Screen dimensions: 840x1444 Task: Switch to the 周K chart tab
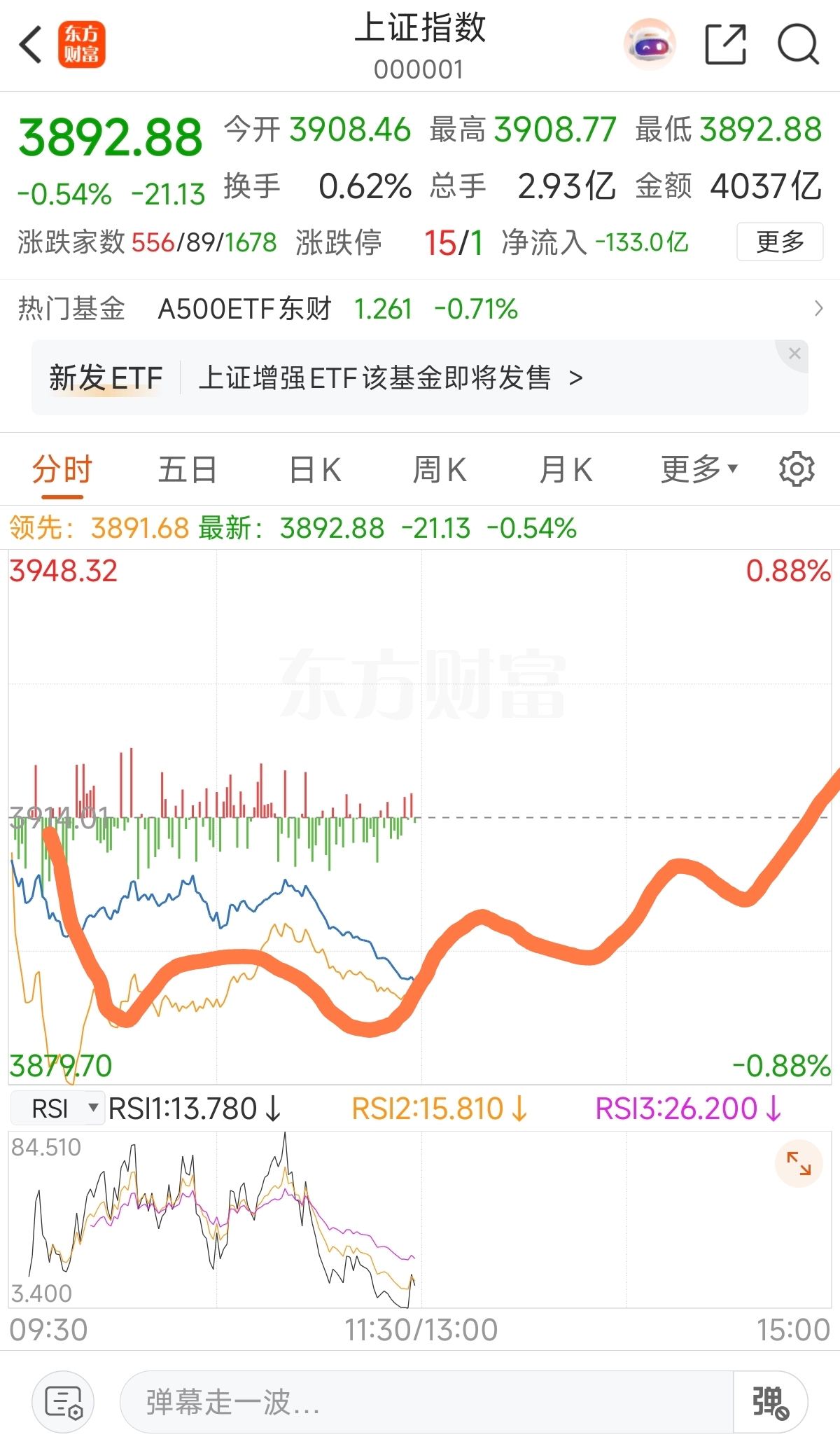439,469
